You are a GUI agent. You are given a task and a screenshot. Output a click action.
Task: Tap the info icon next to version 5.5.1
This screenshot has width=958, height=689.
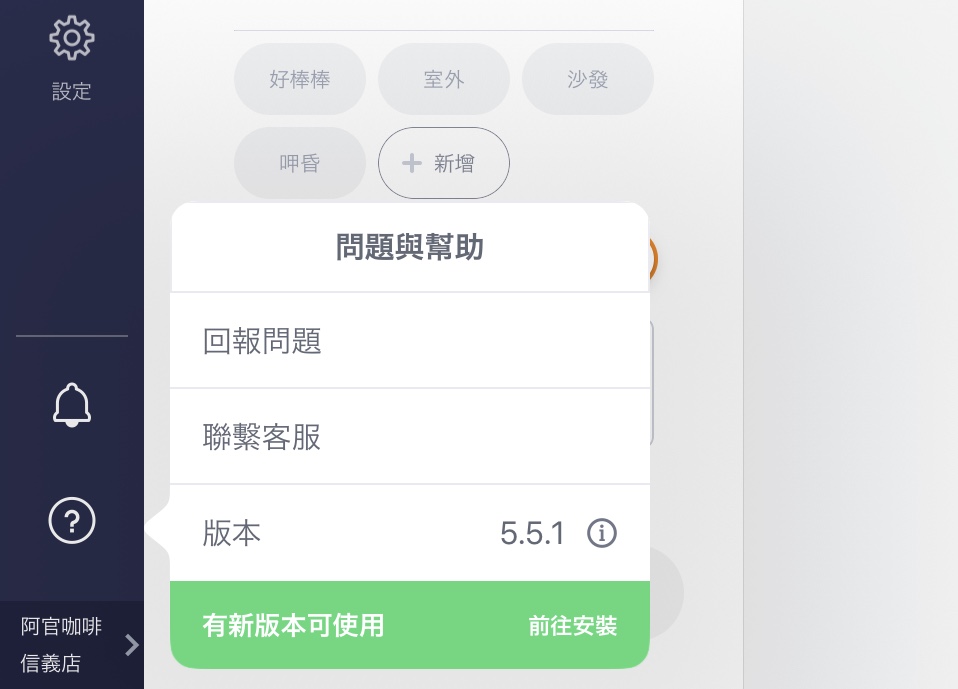[x=601, y=534]
